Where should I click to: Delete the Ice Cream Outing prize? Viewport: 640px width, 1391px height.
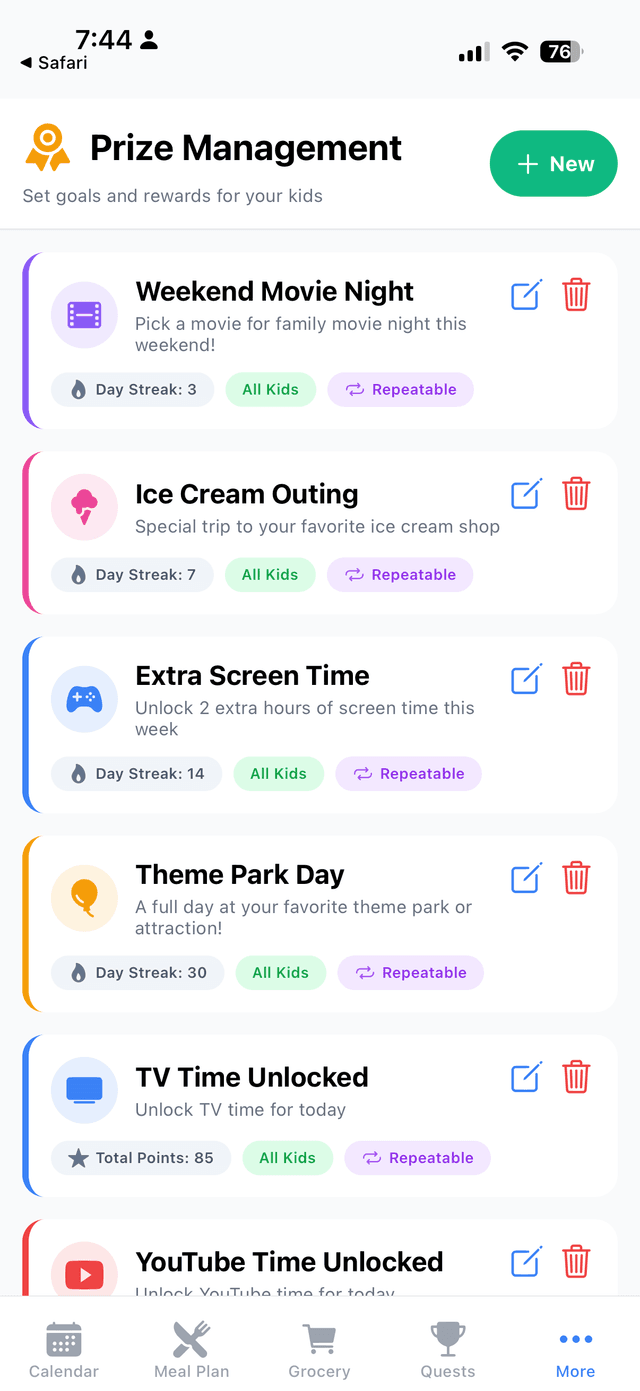[x=576, y=494]
